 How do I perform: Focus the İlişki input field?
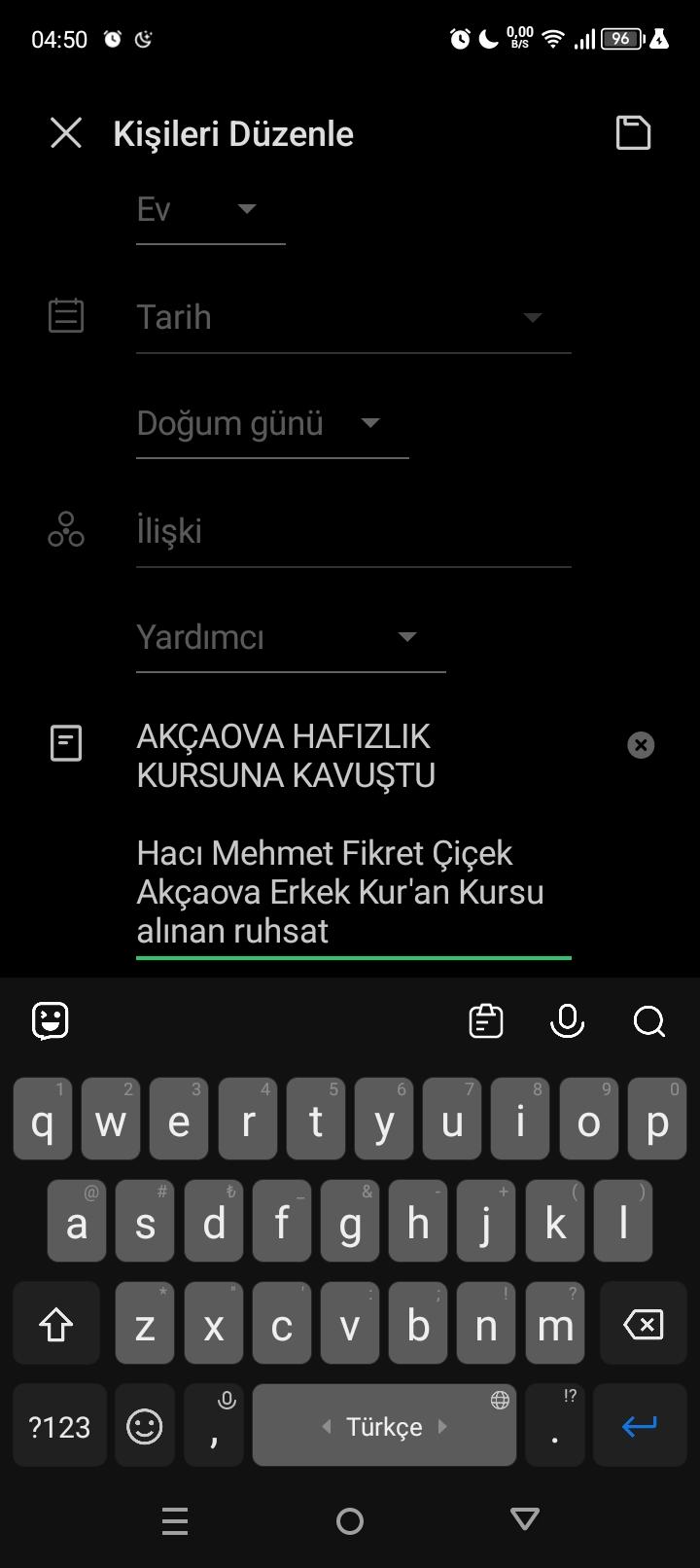coord(352,531)
